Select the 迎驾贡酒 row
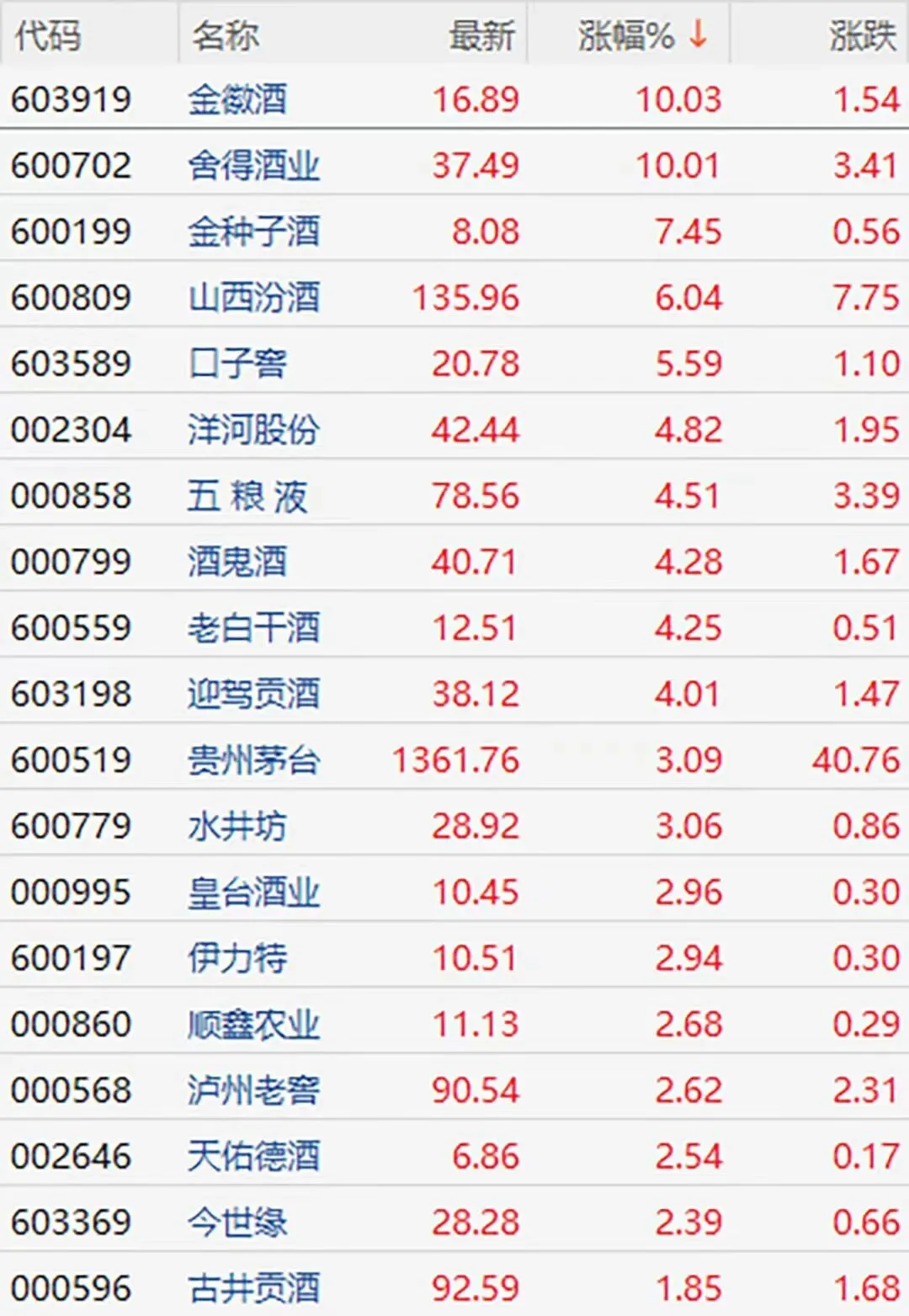 click(454, 694)
